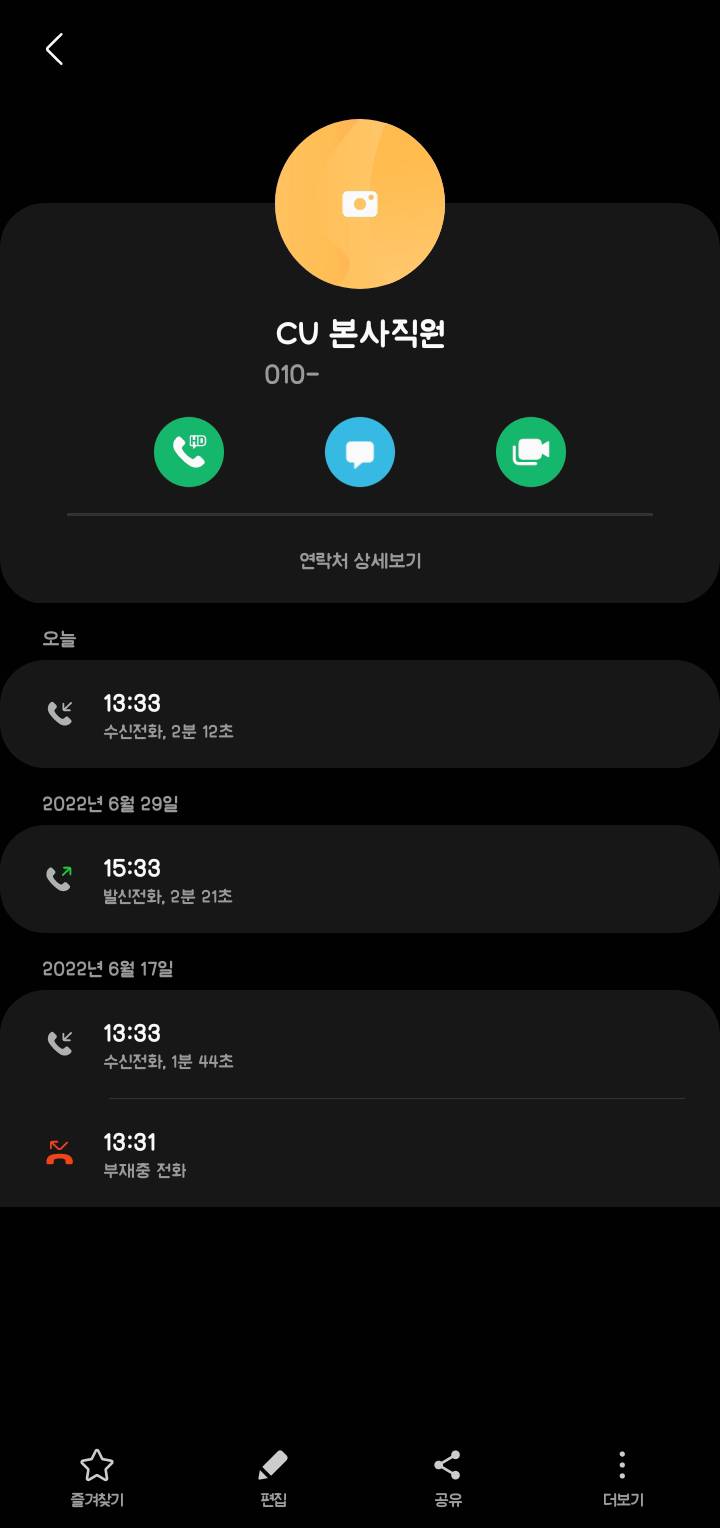
Task: Select the 15:33 outgoing call entry
Action: (360, 879)
